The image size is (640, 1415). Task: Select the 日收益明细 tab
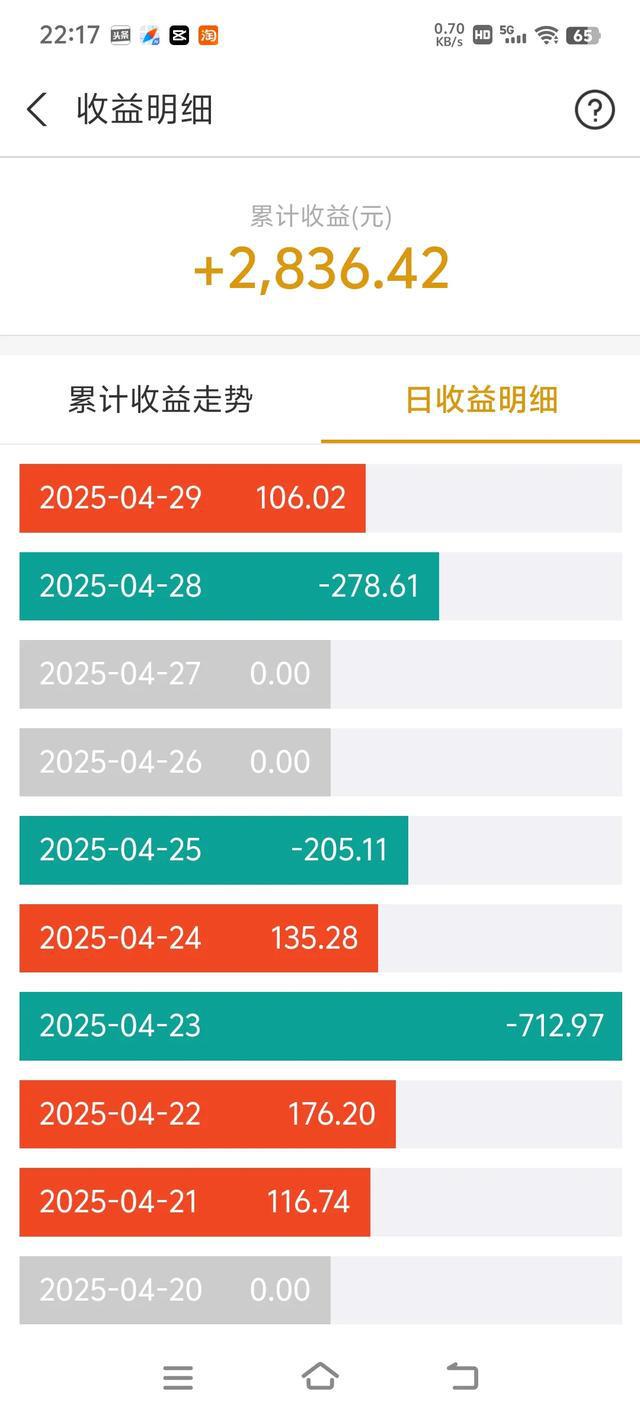[x=481, y=400]
